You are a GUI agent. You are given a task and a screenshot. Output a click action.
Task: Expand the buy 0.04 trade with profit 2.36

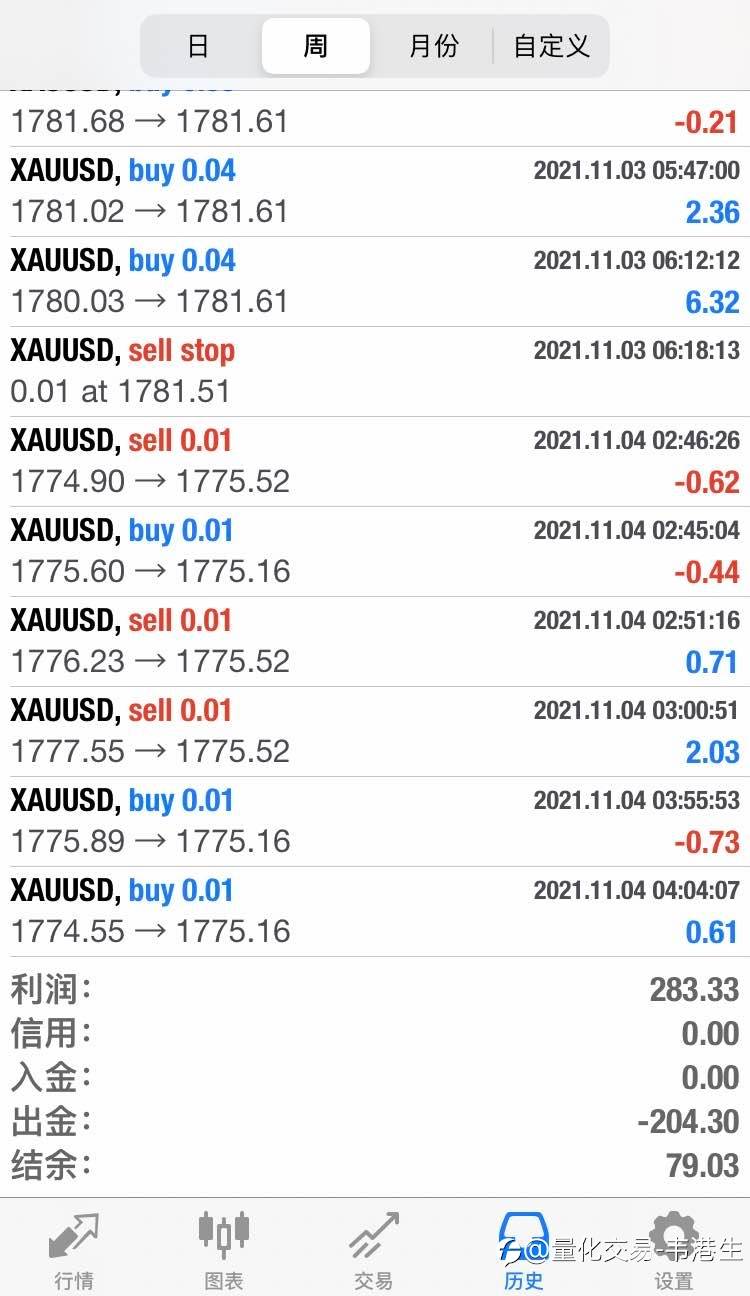click(x=375, y=192)
